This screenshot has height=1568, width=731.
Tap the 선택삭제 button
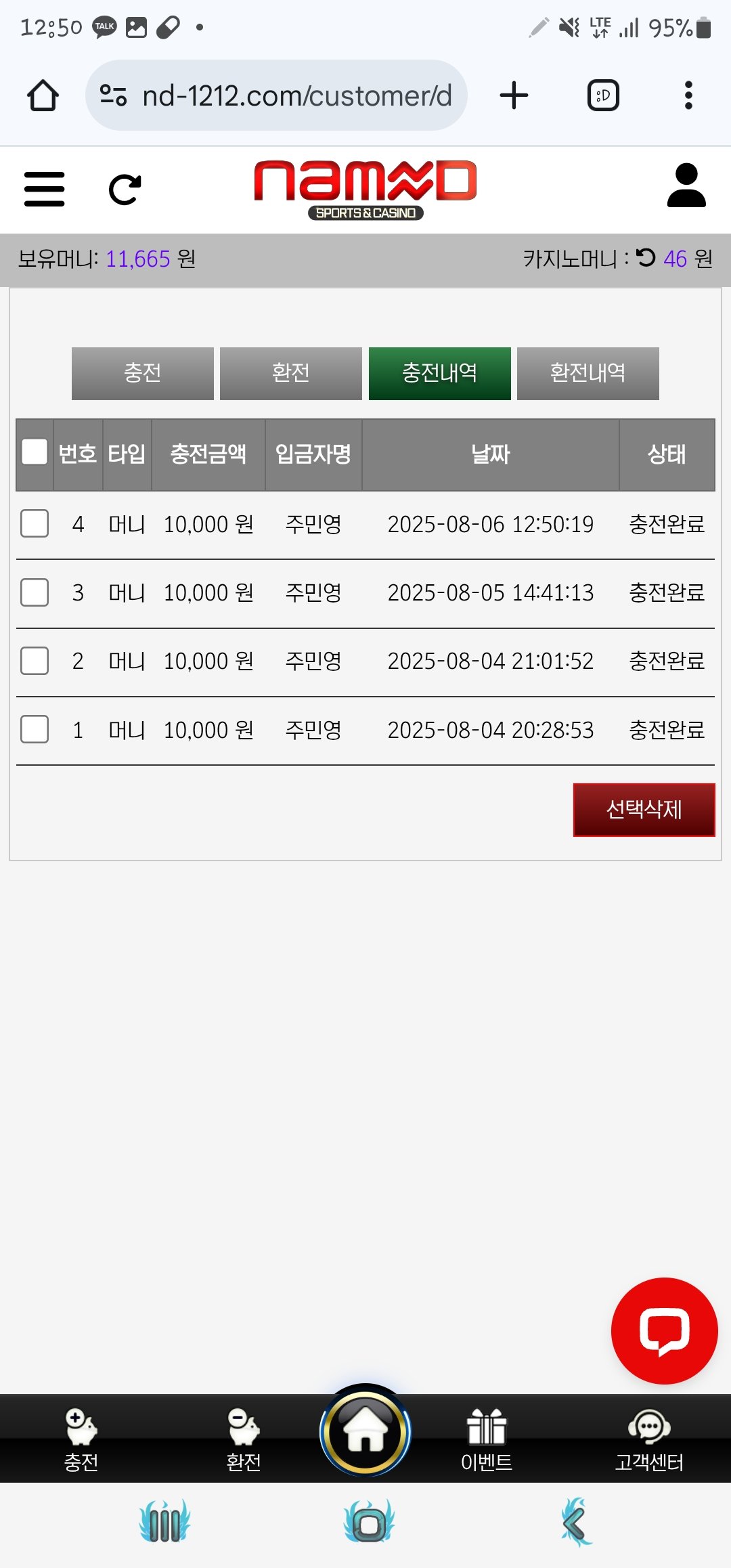pos(644,810)
